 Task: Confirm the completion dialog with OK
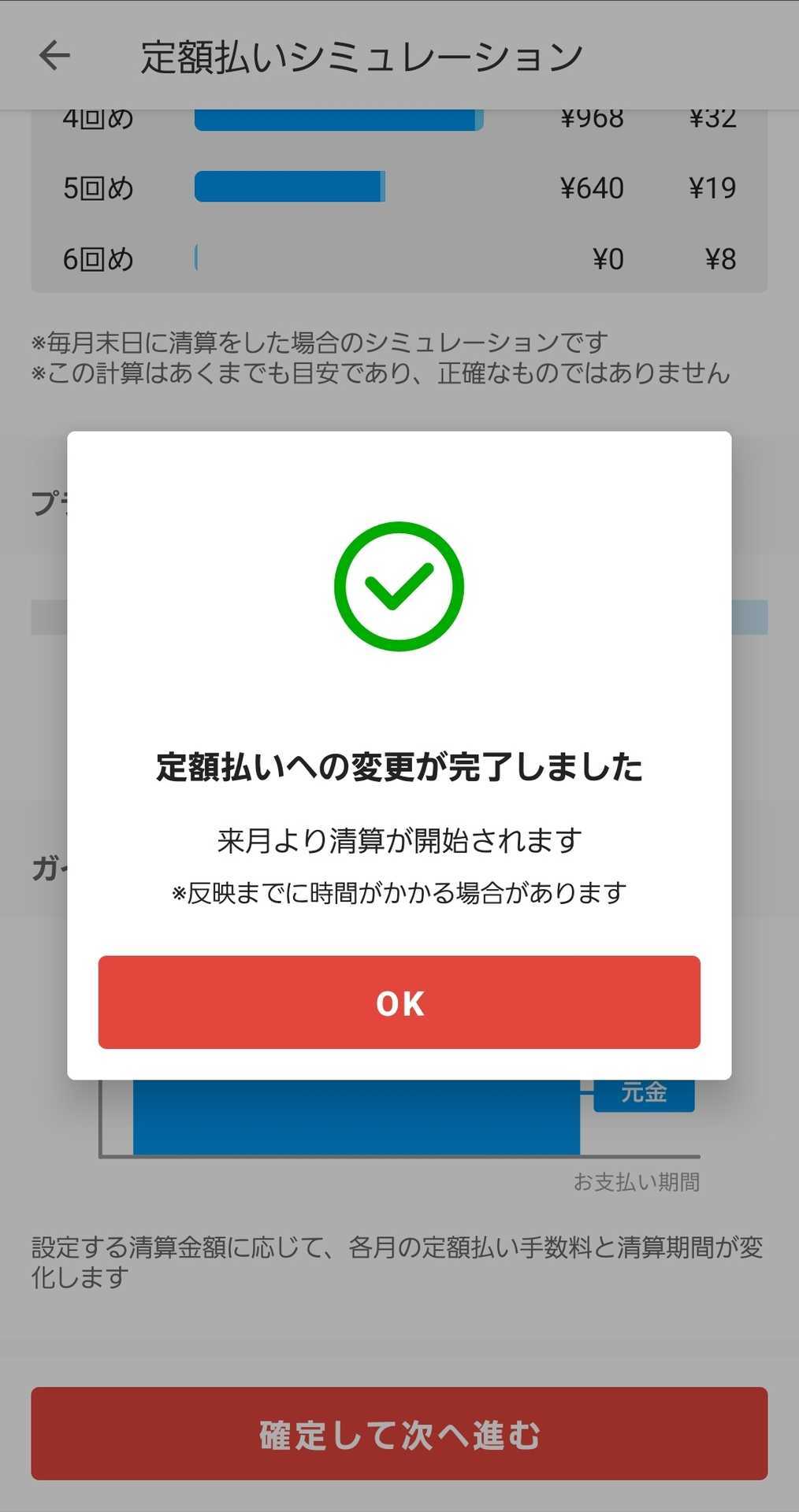[x=399, y=1002]
